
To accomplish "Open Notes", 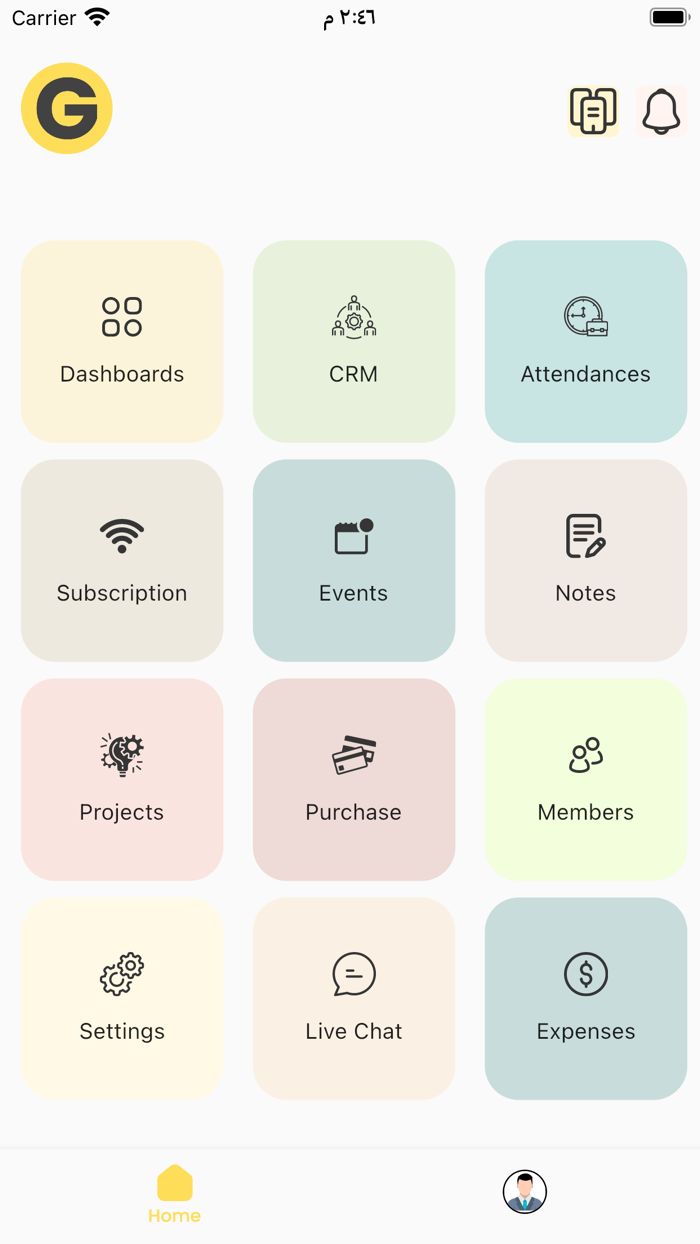I will (x=586, y=560).
